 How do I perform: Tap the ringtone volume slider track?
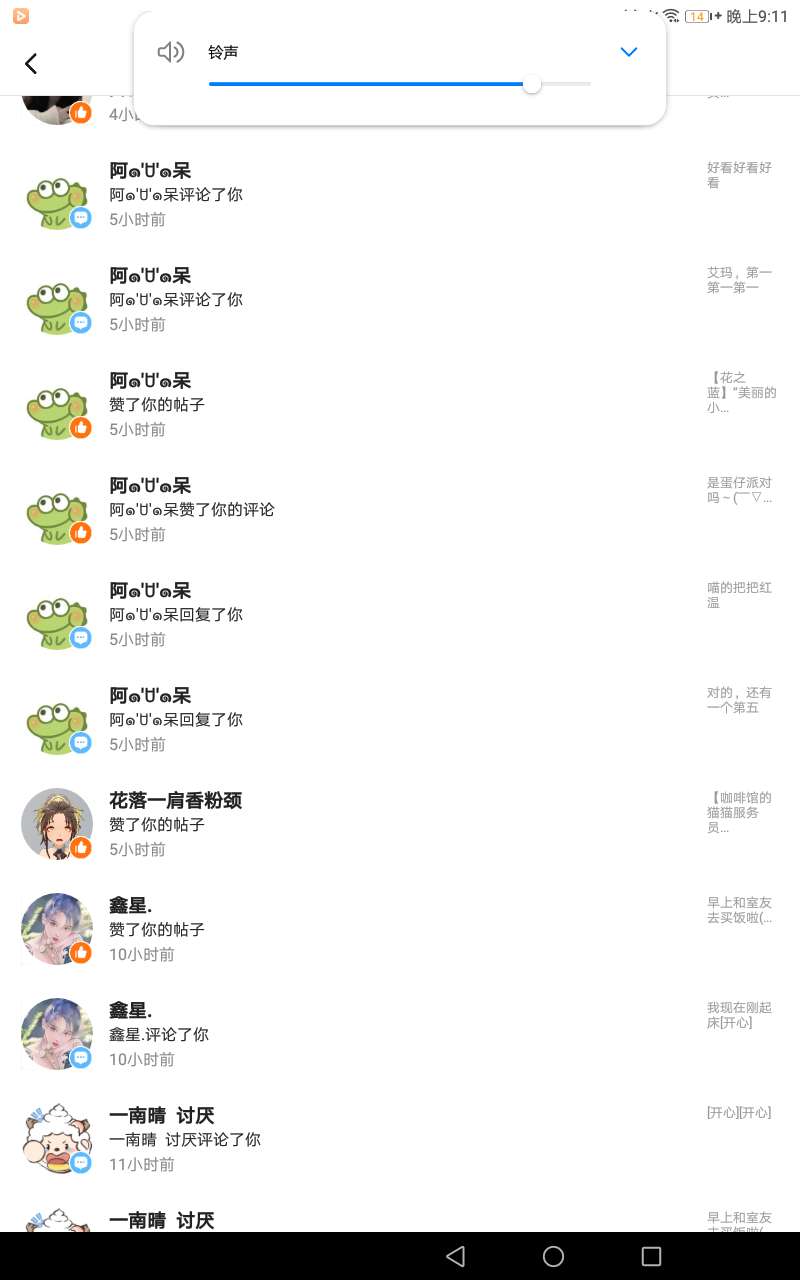(x=400, y=84)
